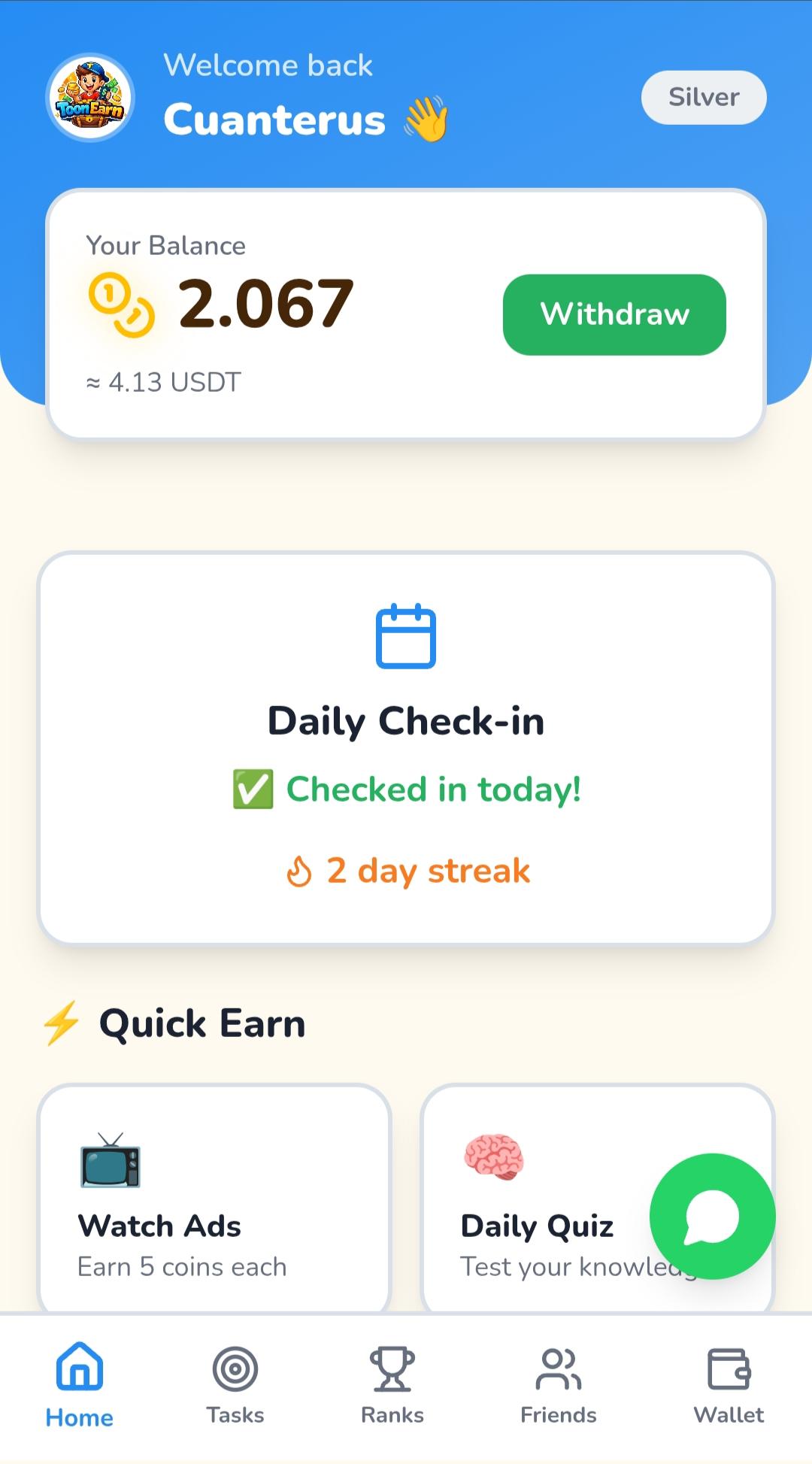The width and height of the screenshot is (812, 1464).
Task: Open the green chat support bubble
Action: point(712,1216)
